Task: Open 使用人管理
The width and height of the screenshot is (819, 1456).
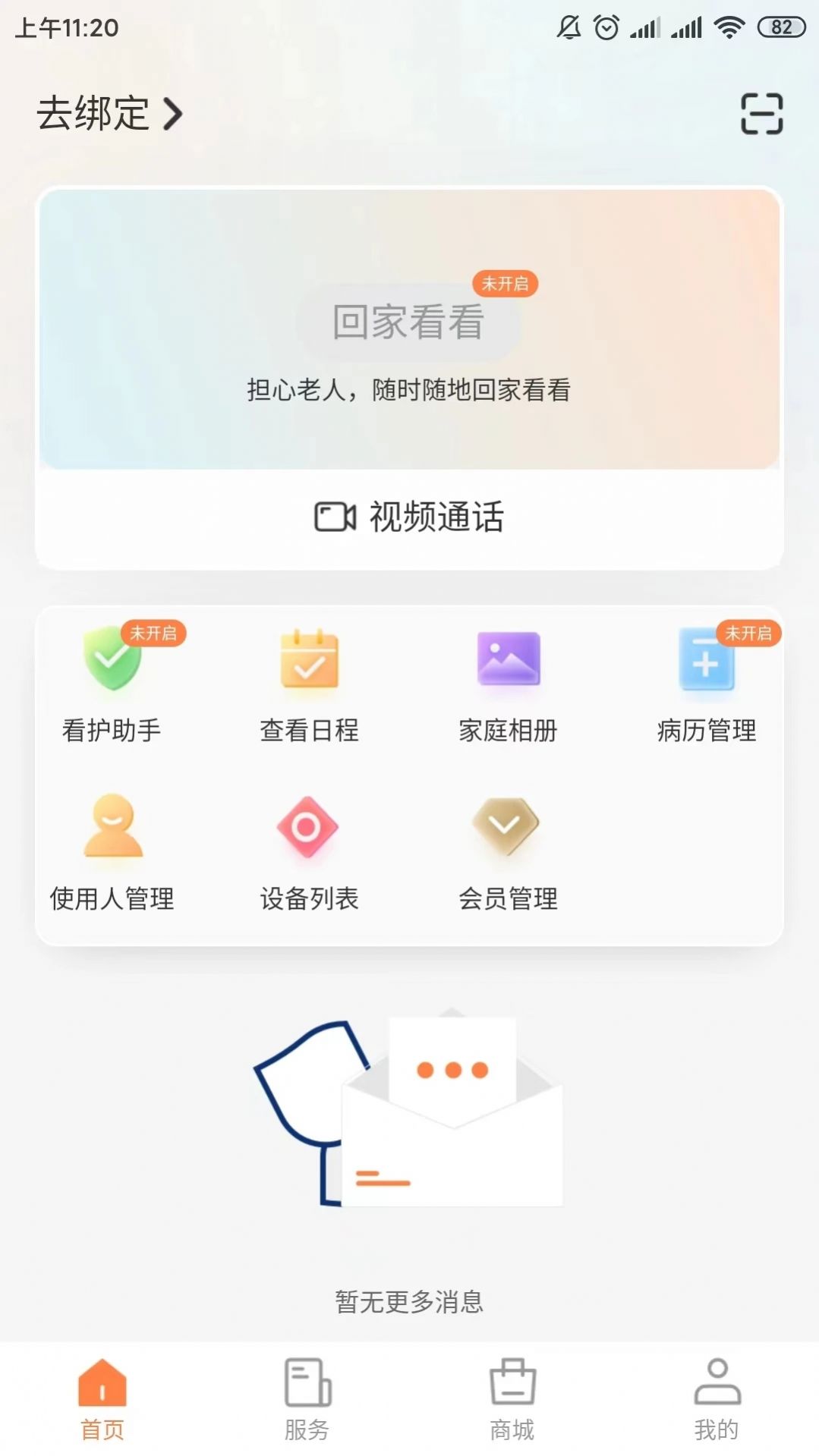Action: click(112, 851)
